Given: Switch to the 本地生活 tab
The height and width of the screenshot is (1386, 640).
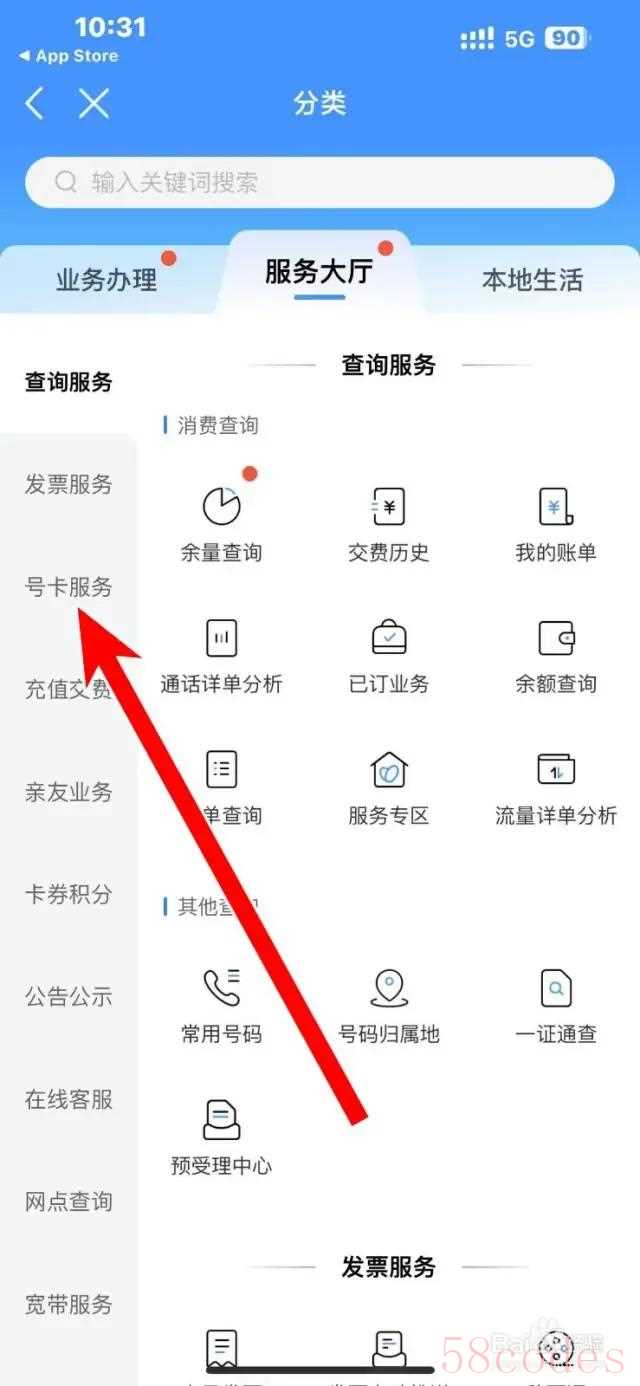Looking at the screenshot, I should (532, 280).
